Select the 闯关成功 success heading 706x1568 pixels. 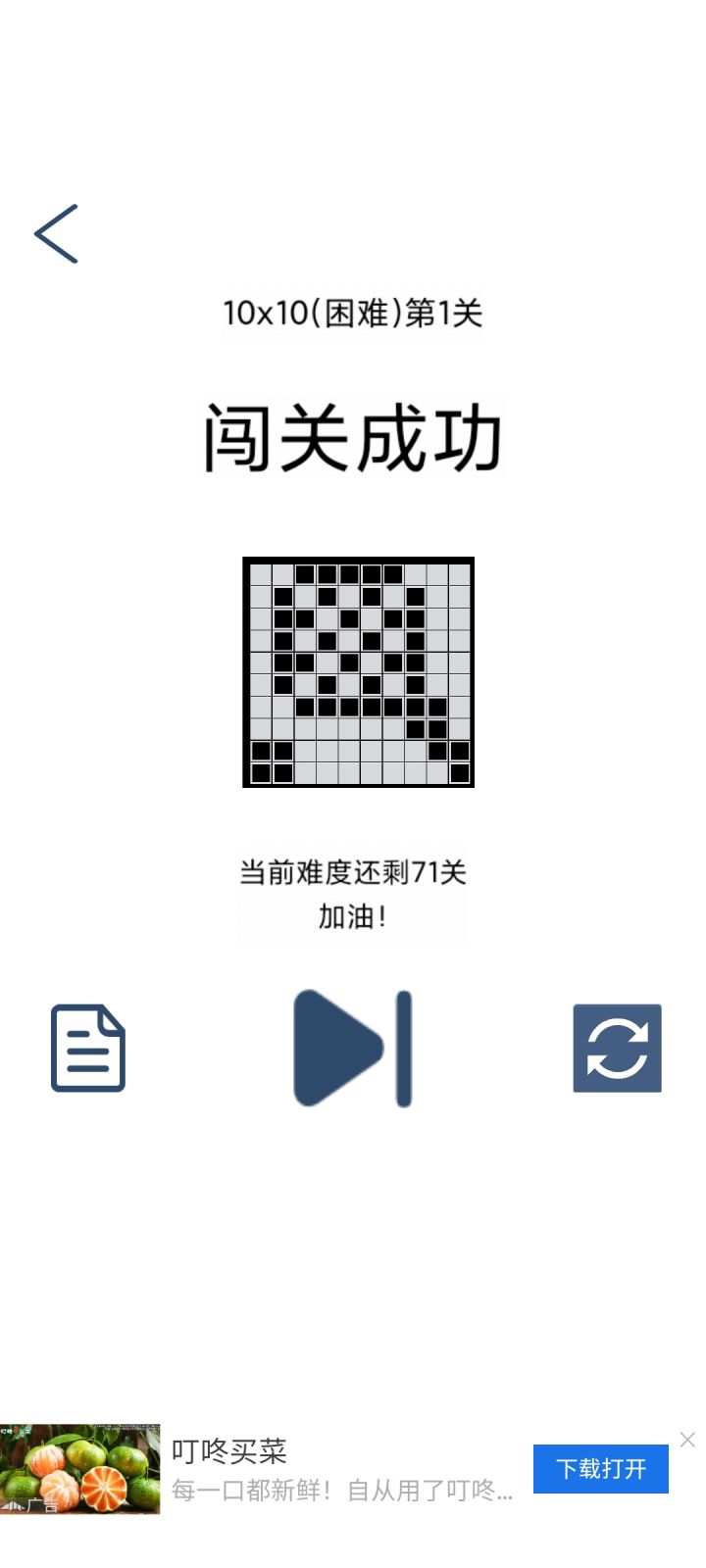(353, 436)
